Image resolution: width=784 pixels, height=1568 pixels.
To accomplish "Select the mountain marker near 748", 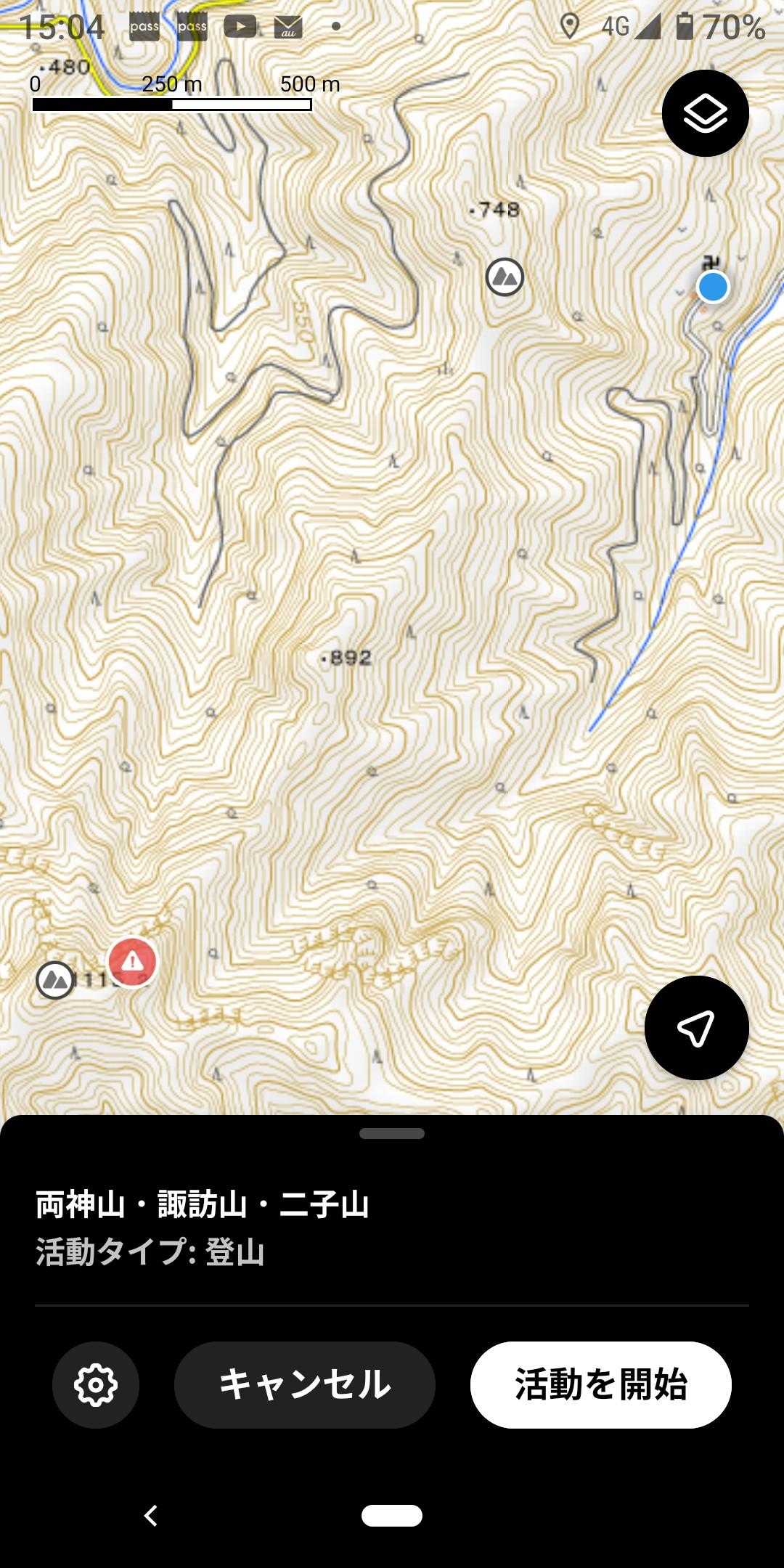I will 505,277.
